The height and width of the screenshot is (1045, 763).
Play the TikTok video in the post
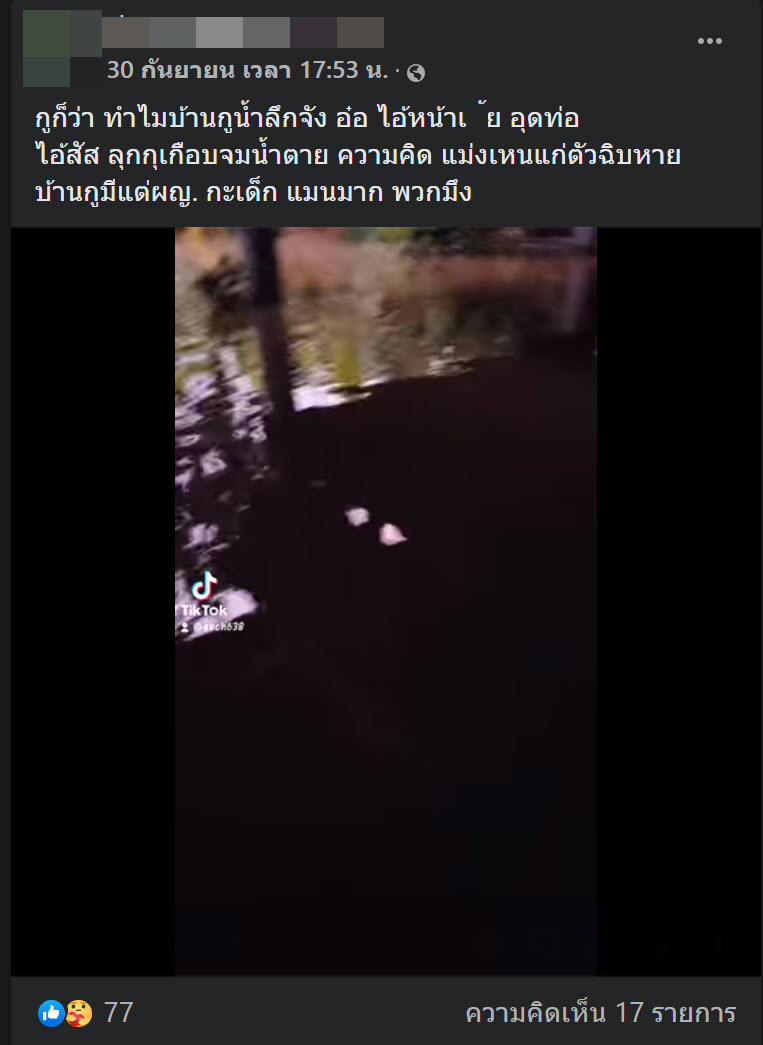(x=385, y=600)
